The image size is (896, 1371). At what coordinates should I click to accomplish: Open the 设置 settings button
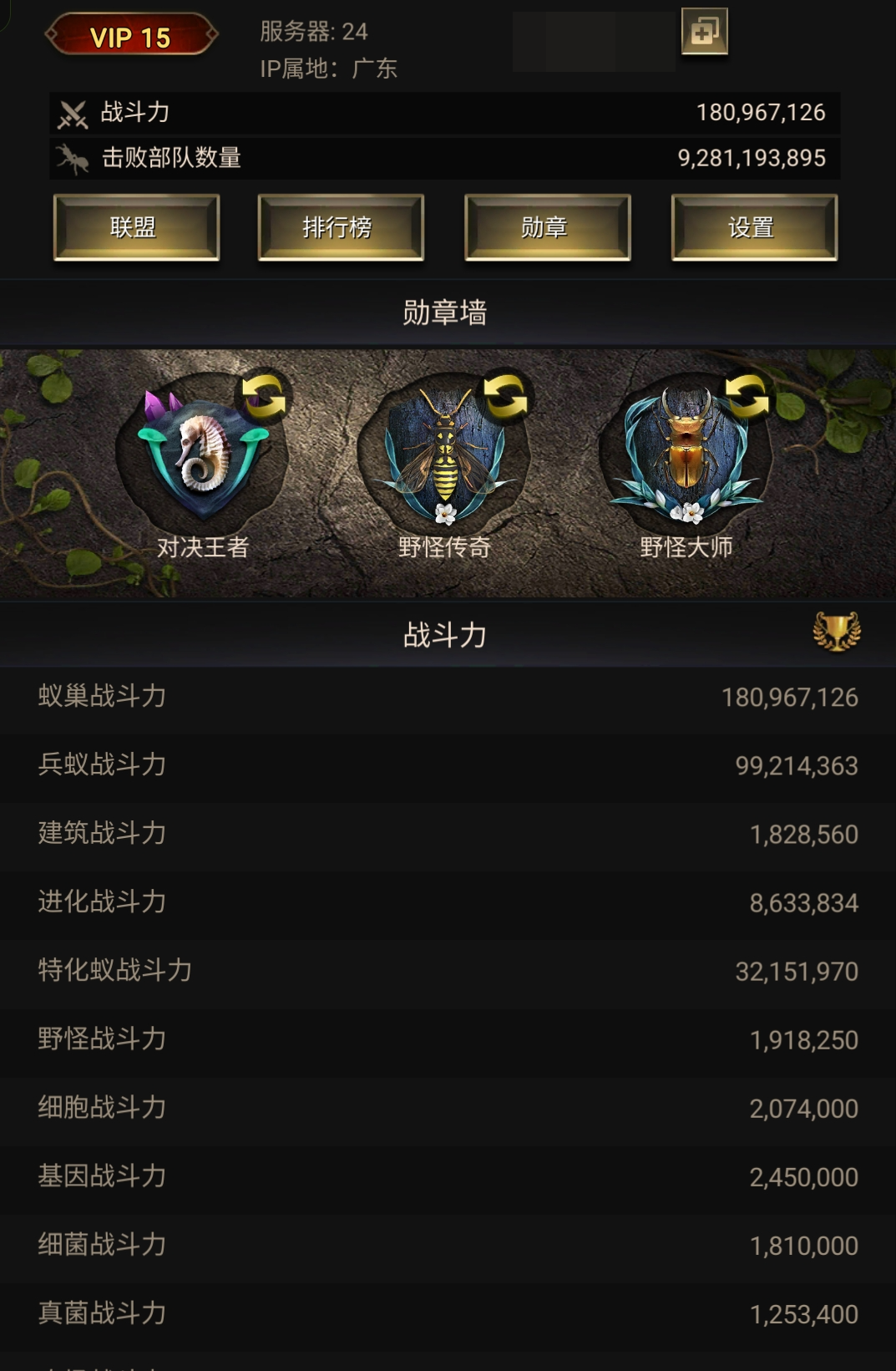tap(753, 227)
